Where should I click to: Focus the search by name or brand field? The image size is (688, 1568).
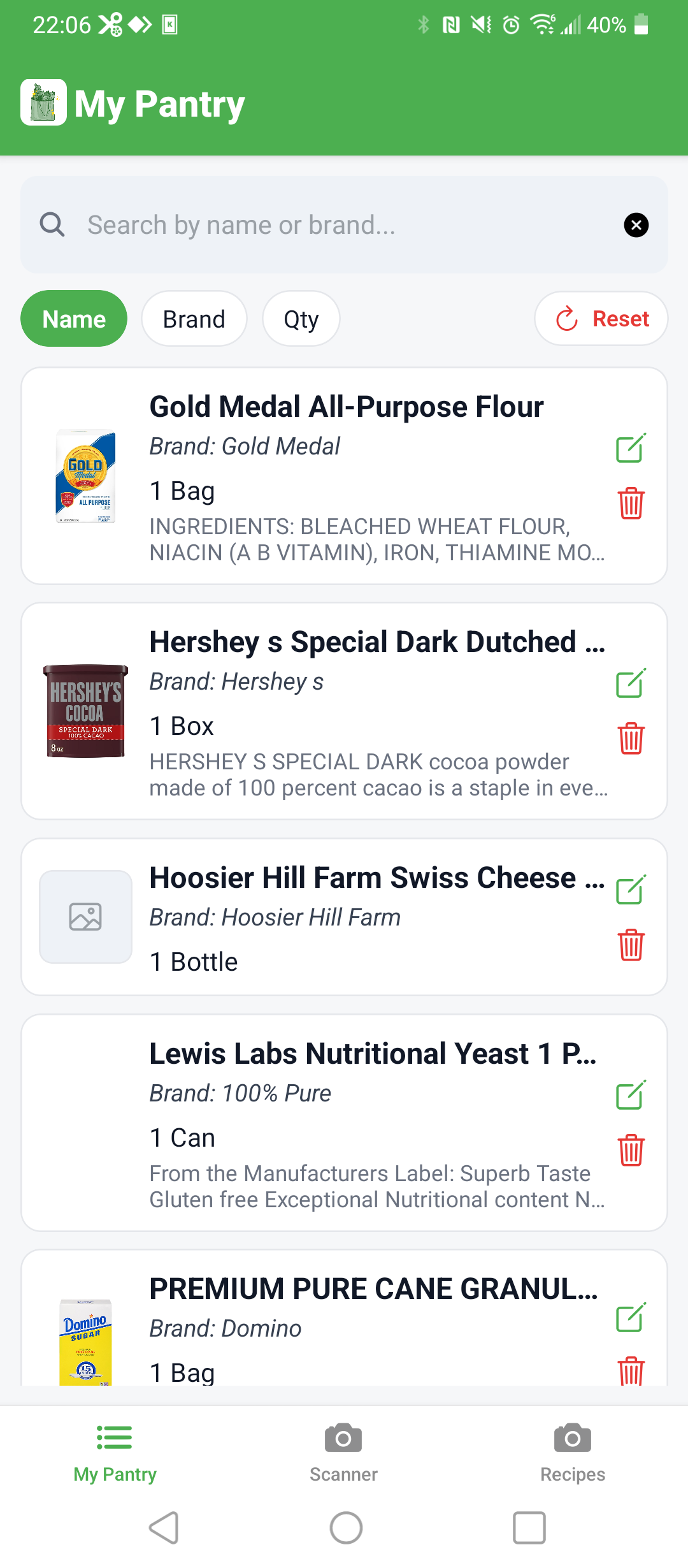(x=344, y=225)
